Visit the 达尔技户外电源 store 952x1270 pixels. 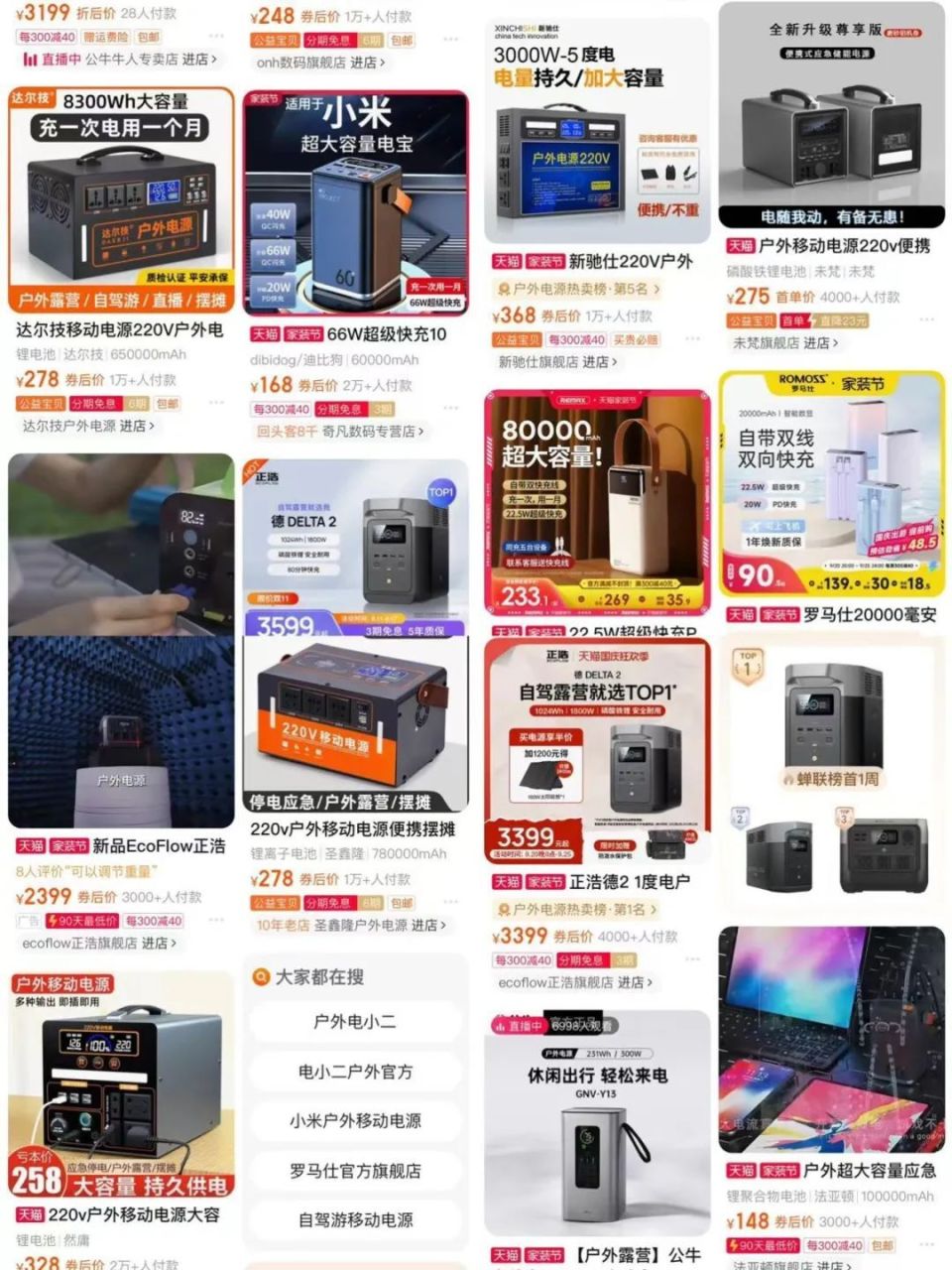(x=88, y=426)
